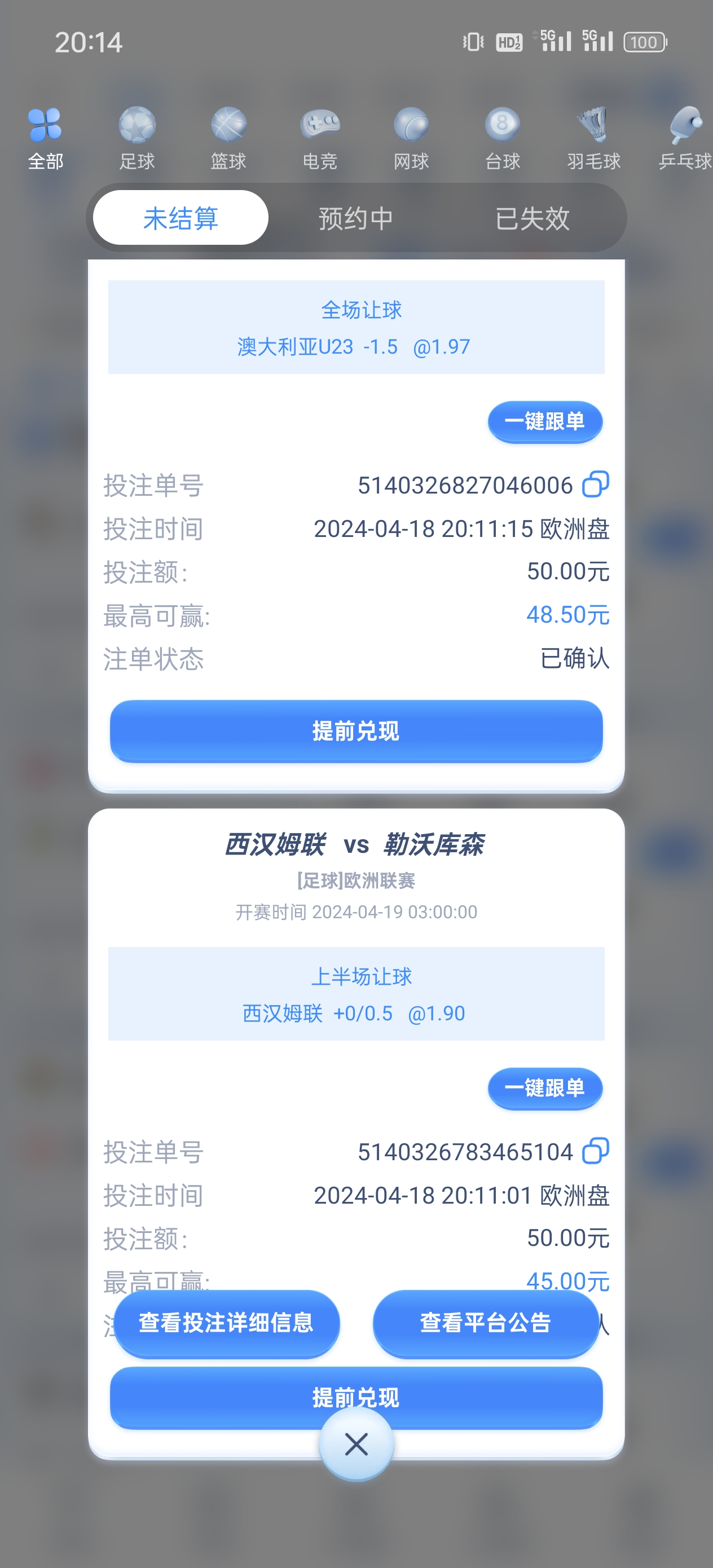
Task: Tap 一键跟单 on the 西汉姆联 bet
Action: [545, 1088]
